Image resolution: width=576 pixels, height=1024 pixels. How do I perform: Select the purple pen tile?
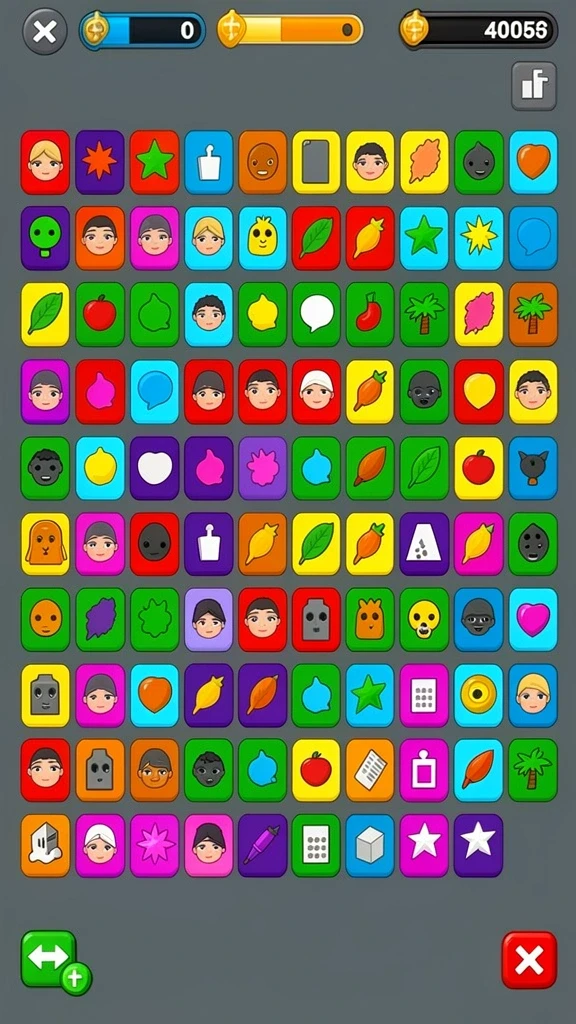pyautogui.click(x=263, y=845)
